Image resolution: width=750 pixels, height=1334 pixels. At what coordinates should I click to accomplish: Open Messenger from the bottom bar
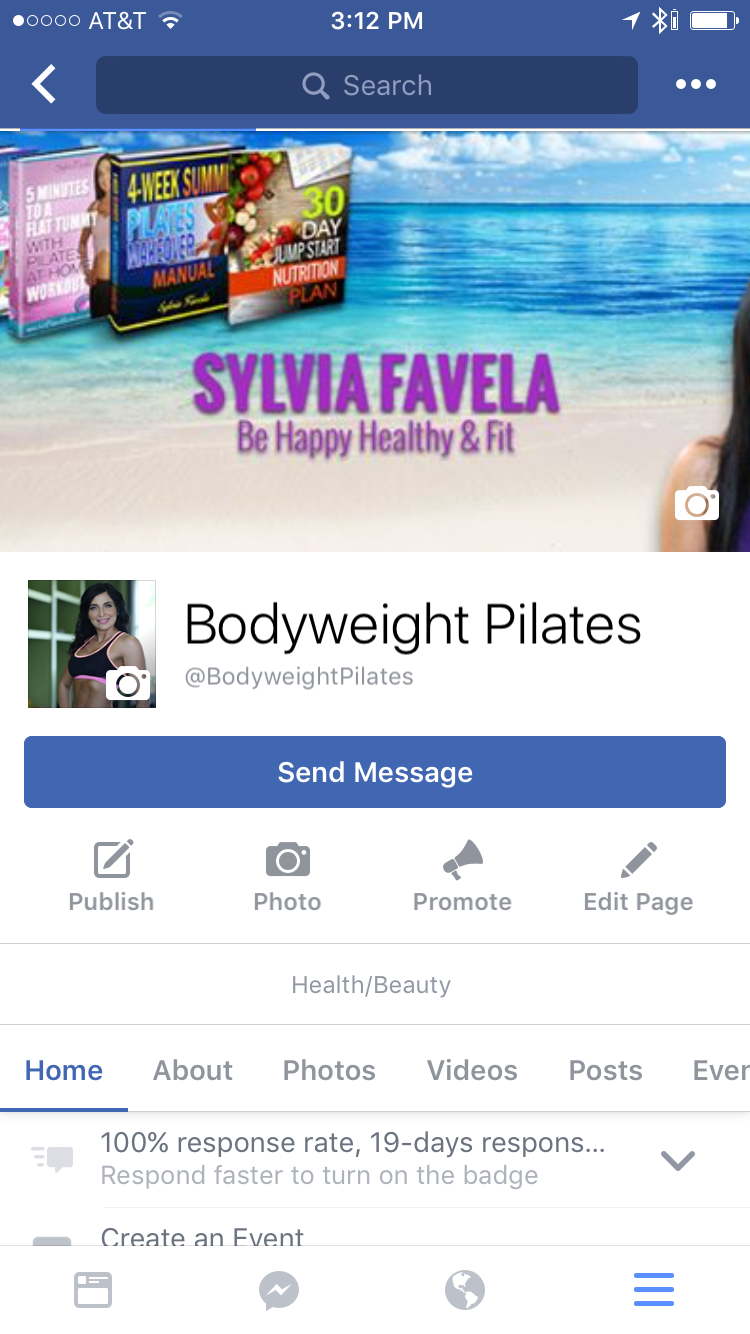point(279,1290)
